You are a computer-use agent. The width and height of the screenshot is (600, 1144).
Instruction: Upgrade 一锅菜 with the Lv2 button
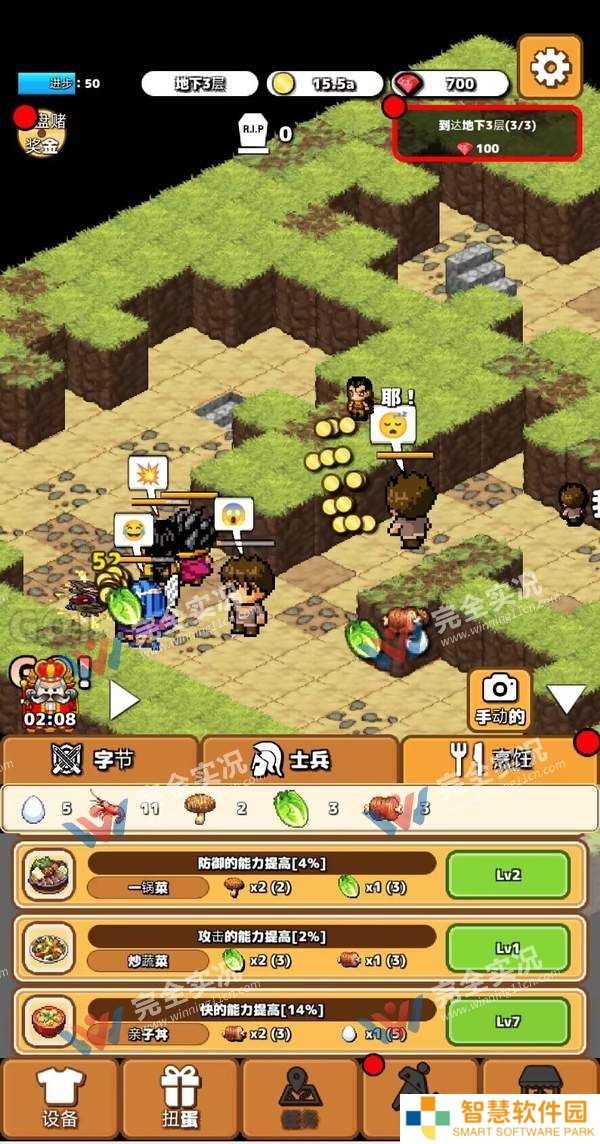click(x=507, y=875)
